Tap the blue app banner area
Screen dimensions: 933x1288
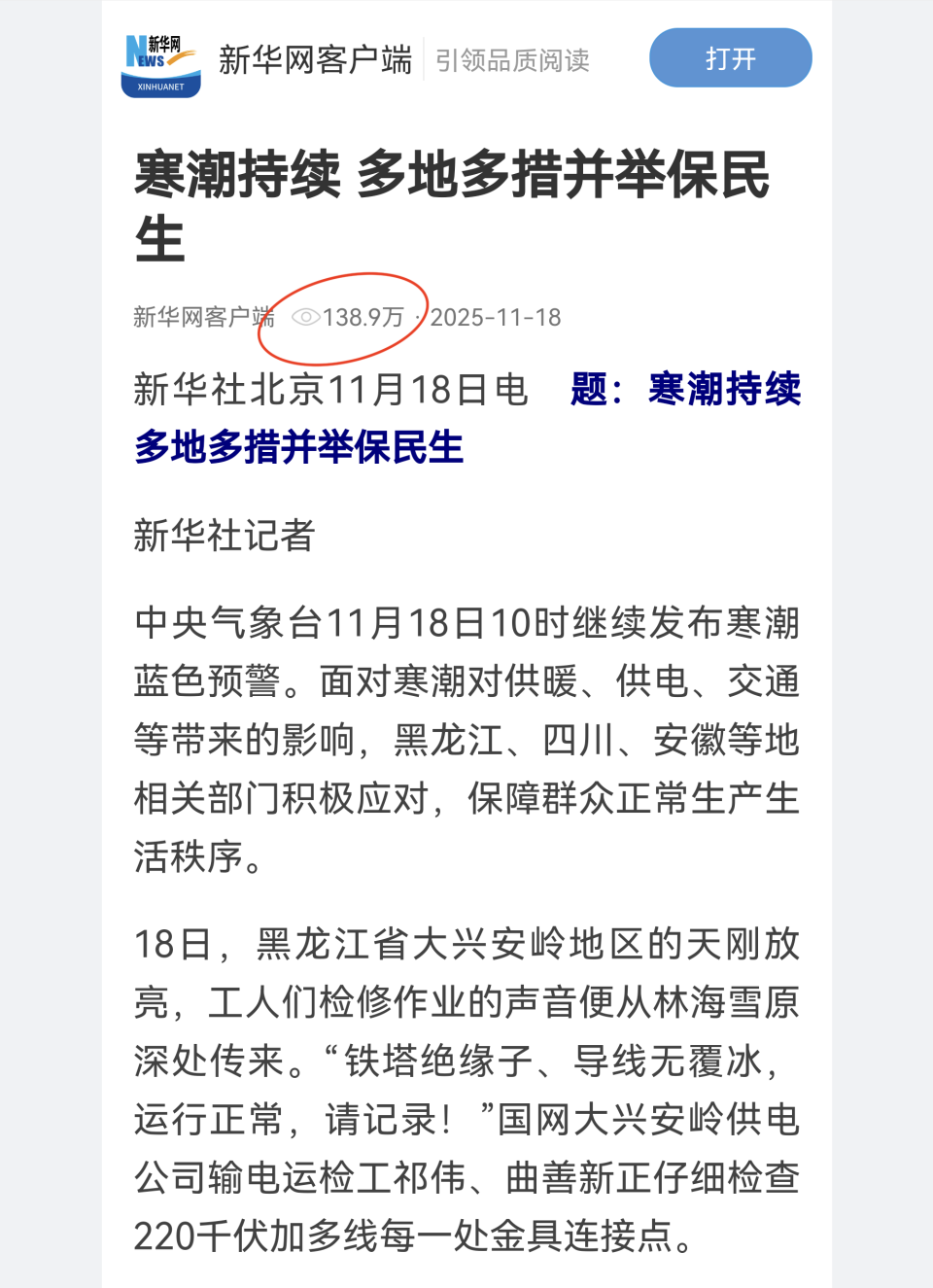coord(730,57)
